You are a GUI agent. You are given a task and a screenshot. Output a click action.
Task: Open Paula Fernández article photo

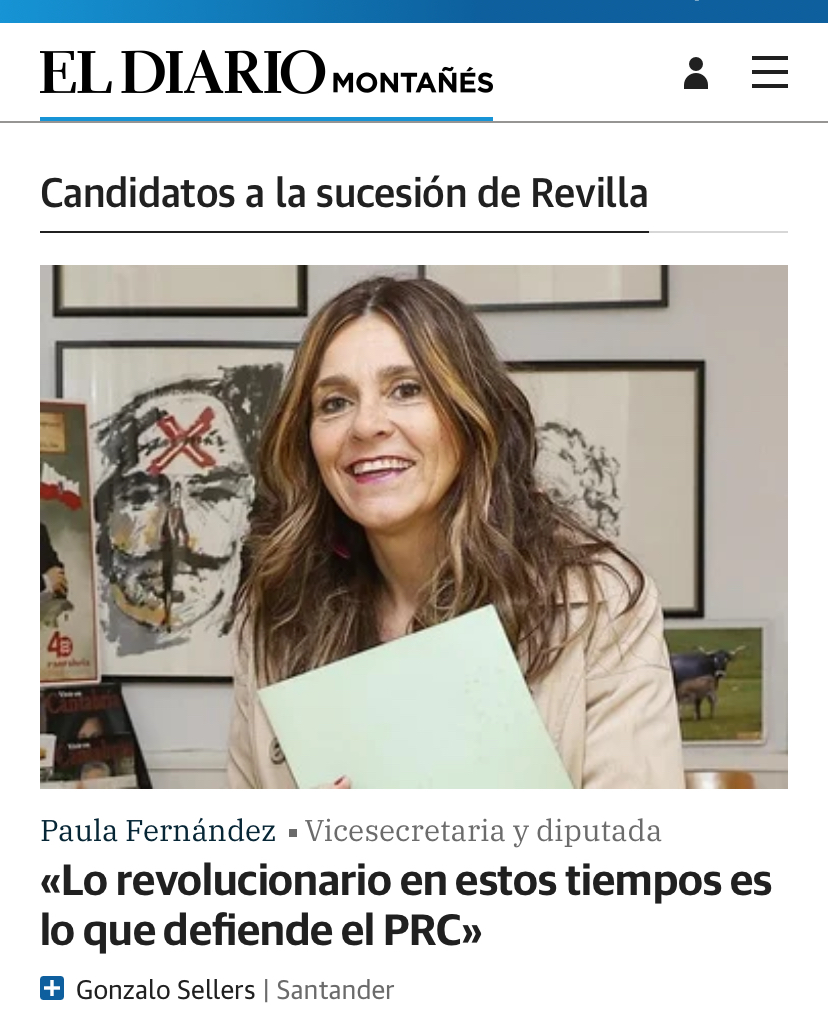[414, 526]
